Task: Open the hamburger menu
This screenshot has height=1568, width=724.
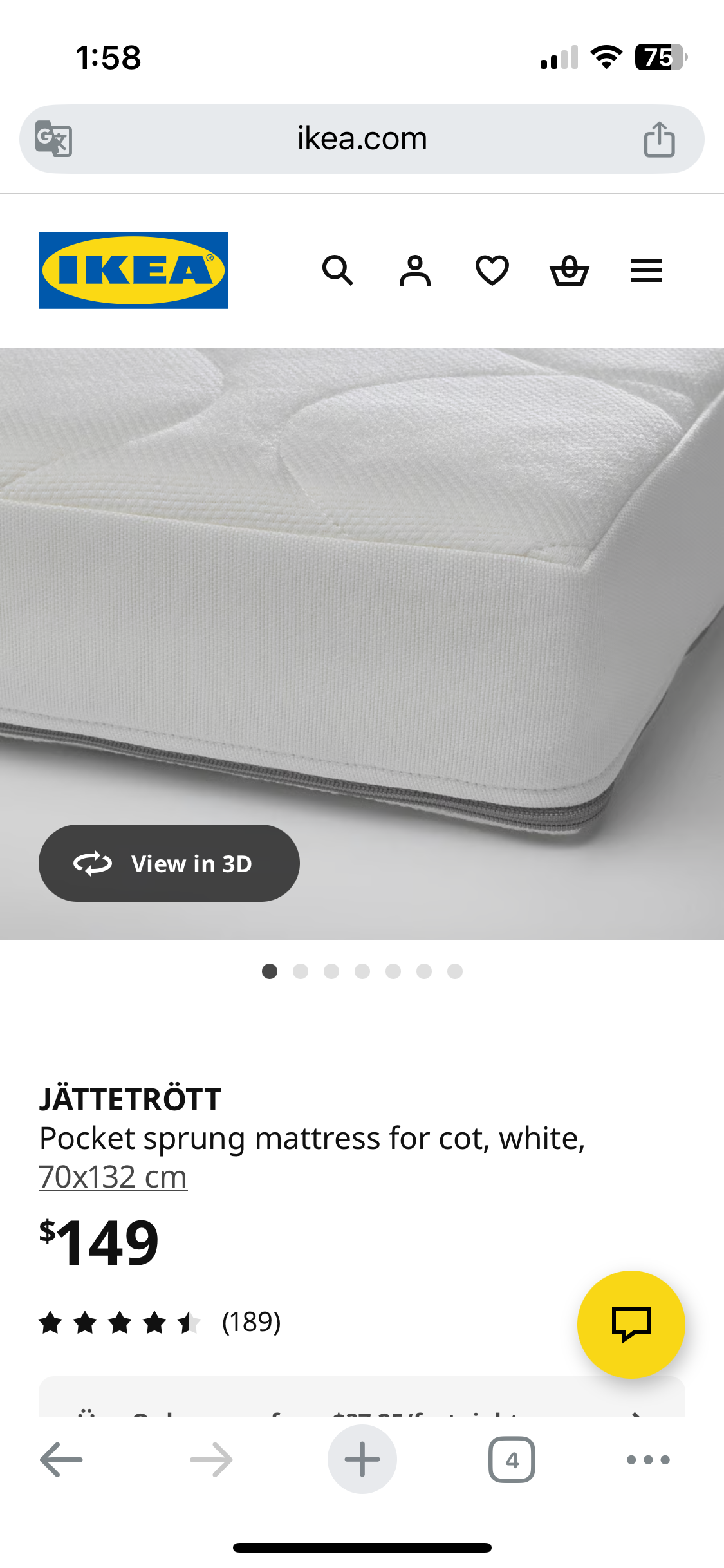Action: pyautogui.click(x=646, y=270)
